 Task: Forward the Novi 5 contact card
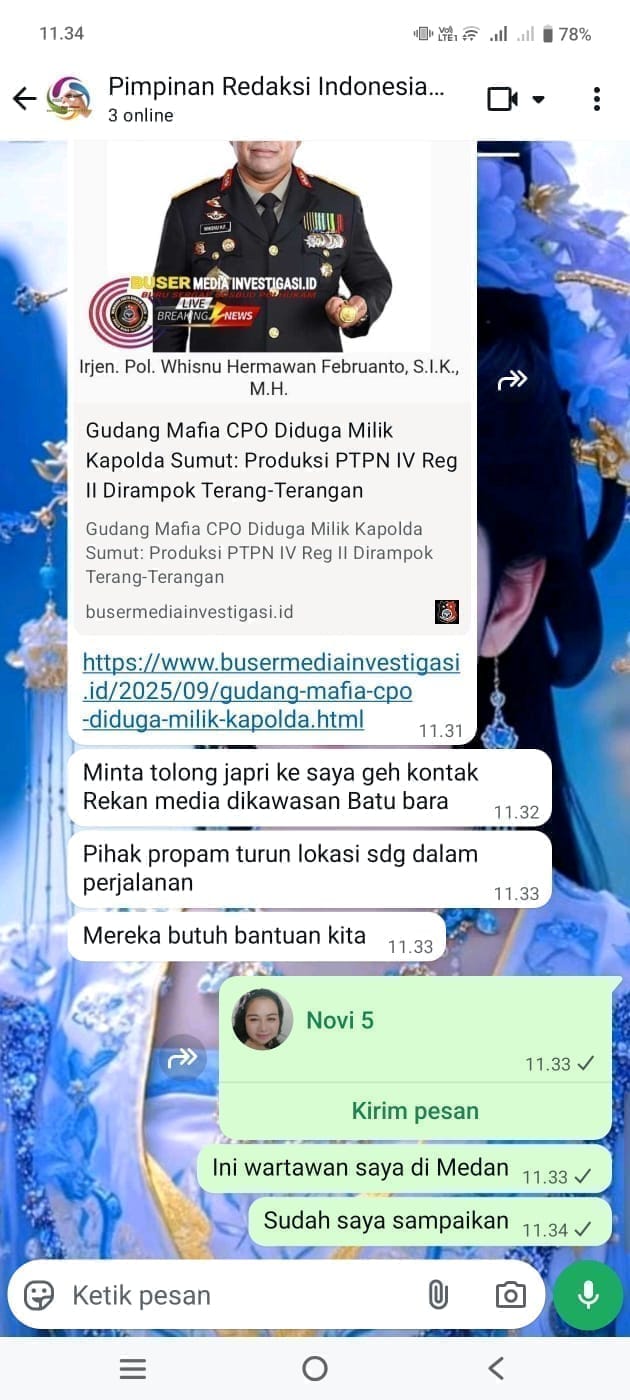(183, 1059)
